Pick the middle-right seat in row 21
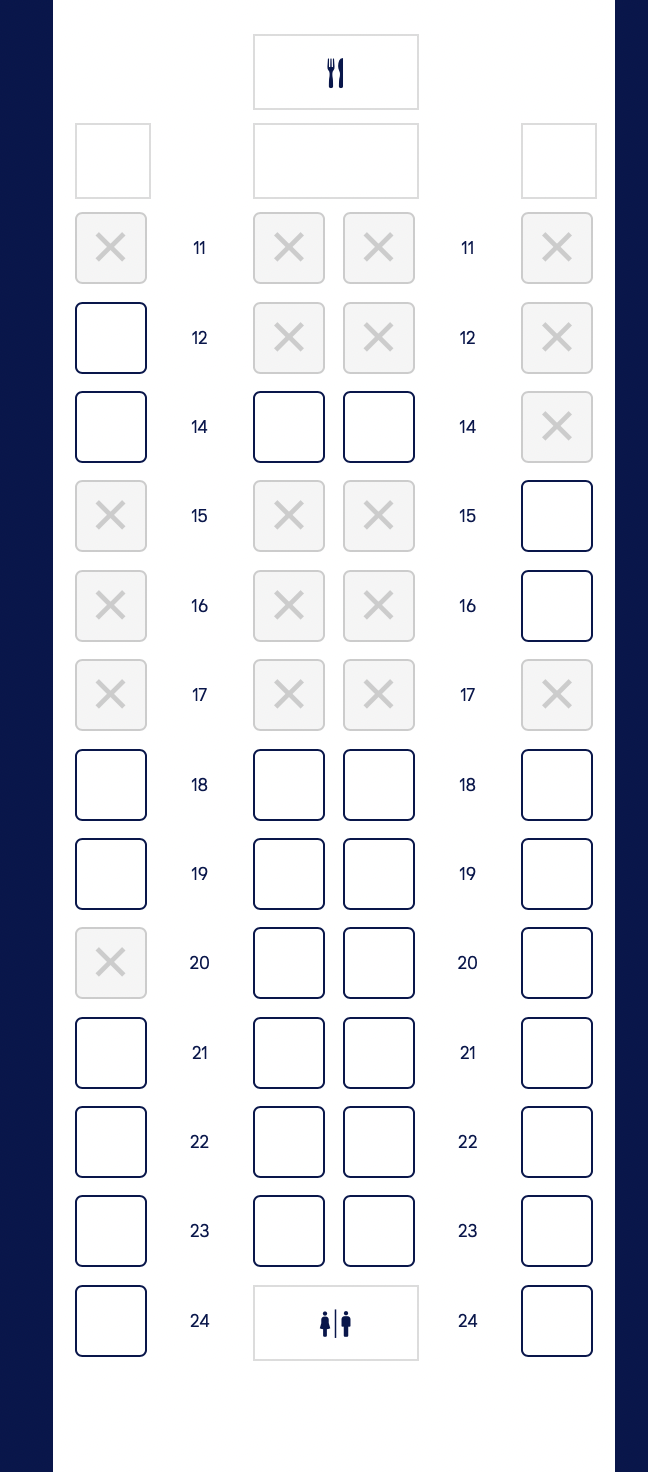Image resolution: width=648 pixels, height=1472 pixels. [379, 1053]
